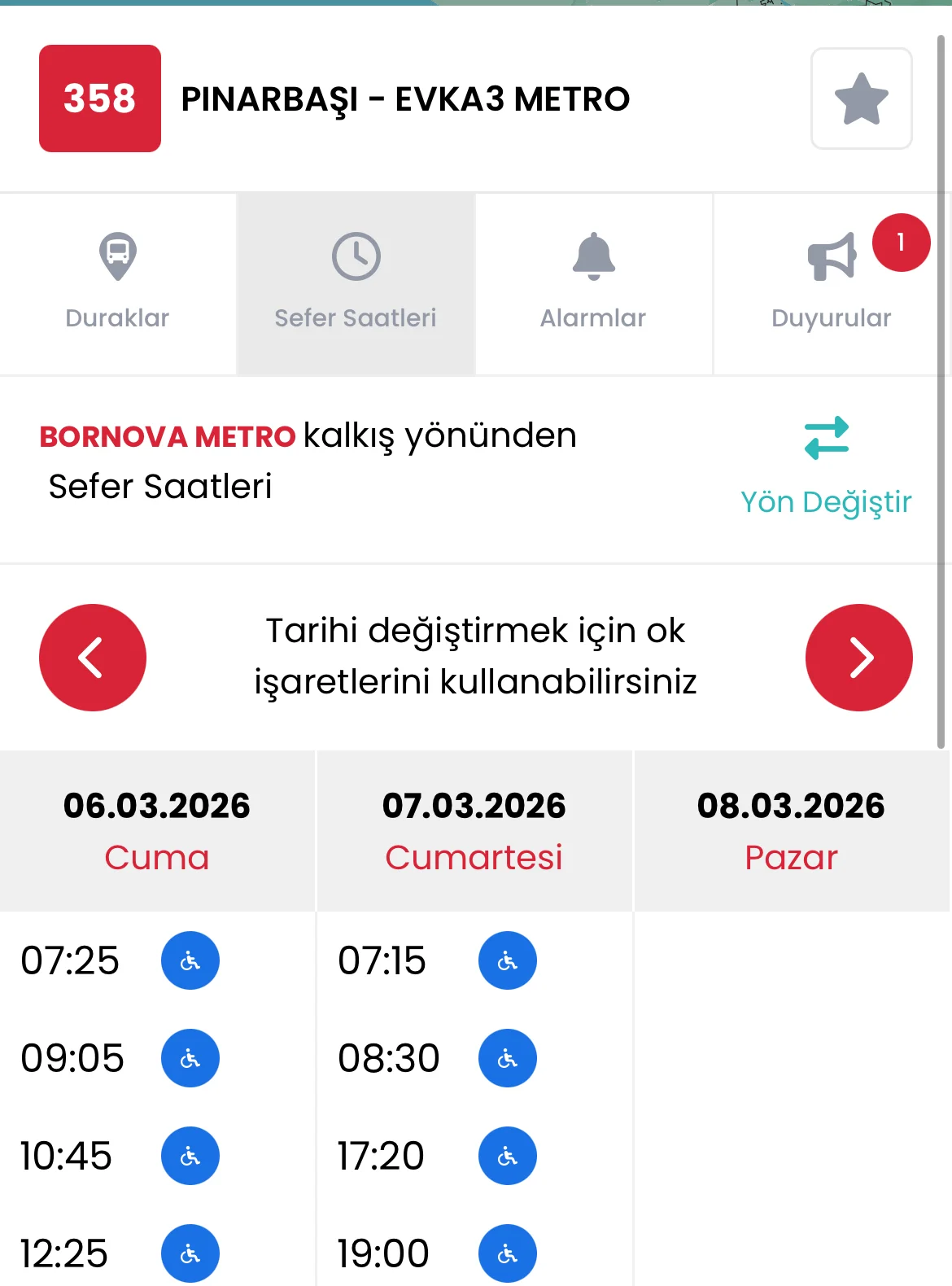Add route 358 to favorites
This screenshot has width=952, height=1286.
(861, 98)
